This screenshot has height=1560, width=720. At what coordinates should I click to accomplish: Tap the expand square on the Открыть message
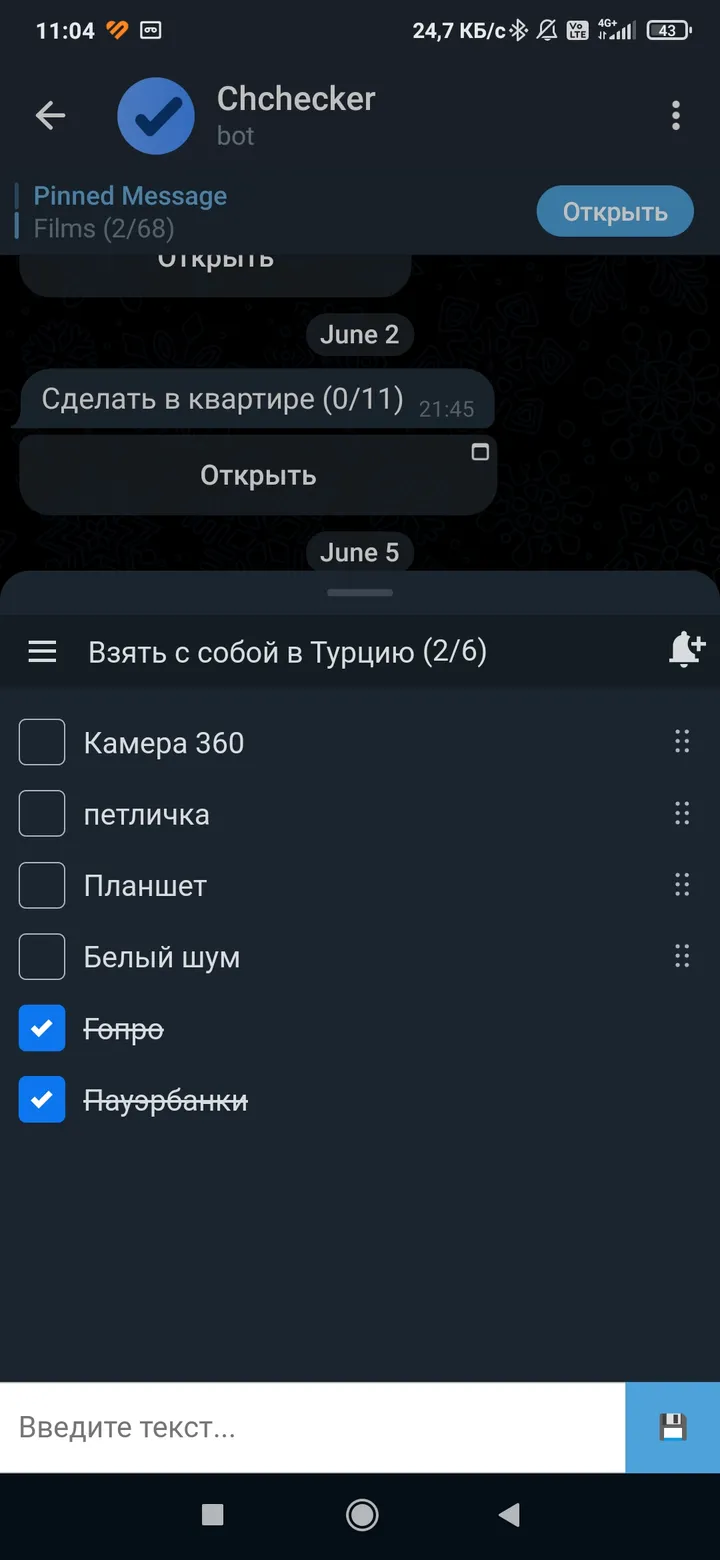point(480,452)
